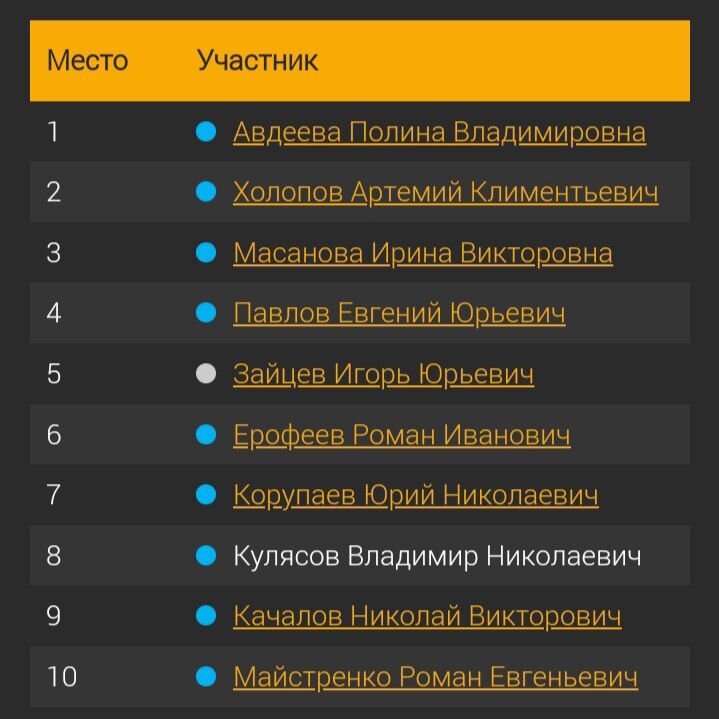Open Корупаев Юрий Николаевич link
The width and height of the screenshot is (719, 719).
[415, 495]
